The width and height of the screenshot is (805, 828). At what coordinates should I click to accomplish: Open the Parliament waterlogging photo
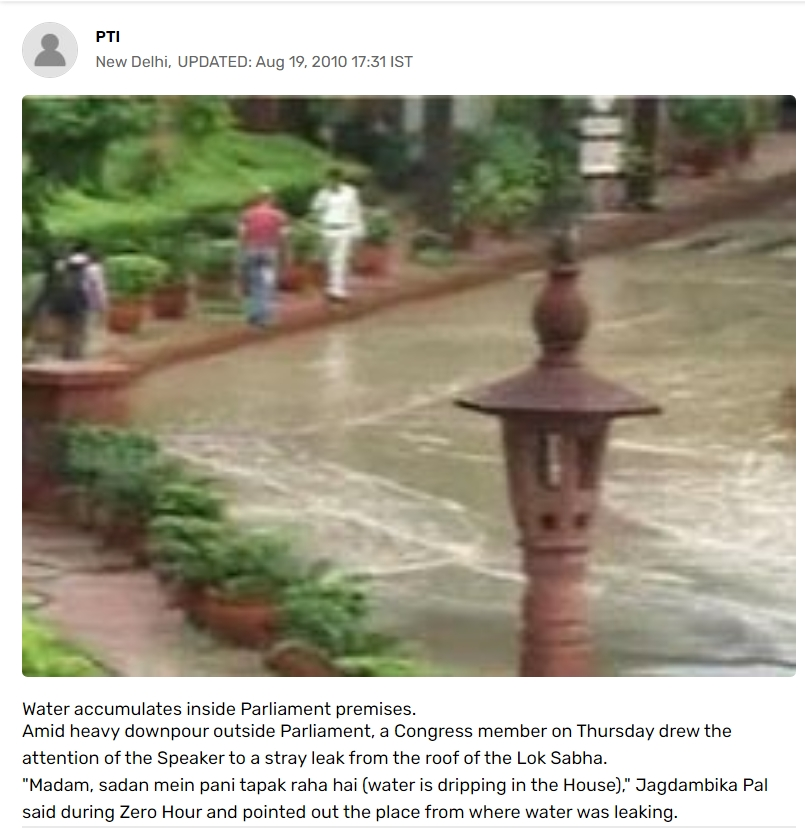(408, 385)
